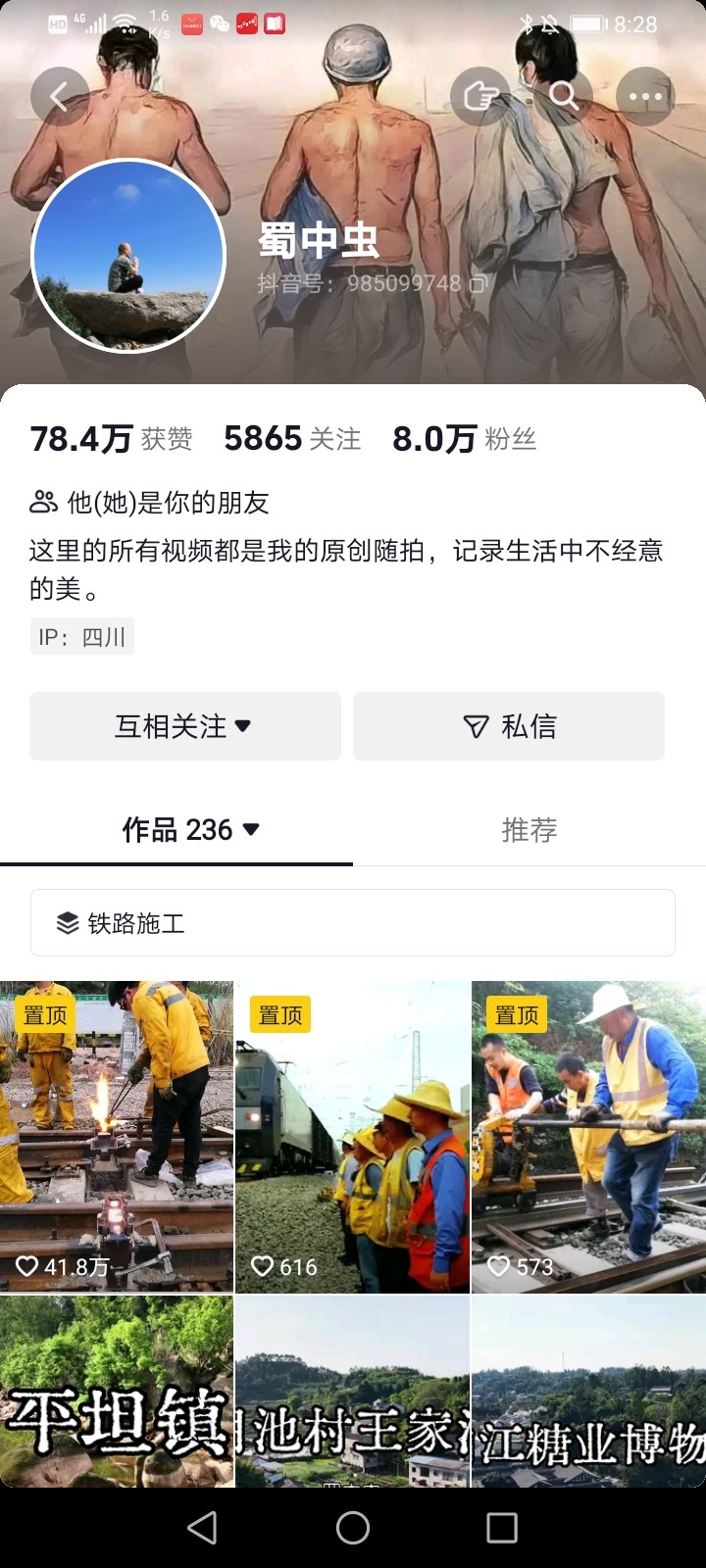Screen dimensions: 706x1568
Task: Open the more options ellipsis menu
Action: 645,96
